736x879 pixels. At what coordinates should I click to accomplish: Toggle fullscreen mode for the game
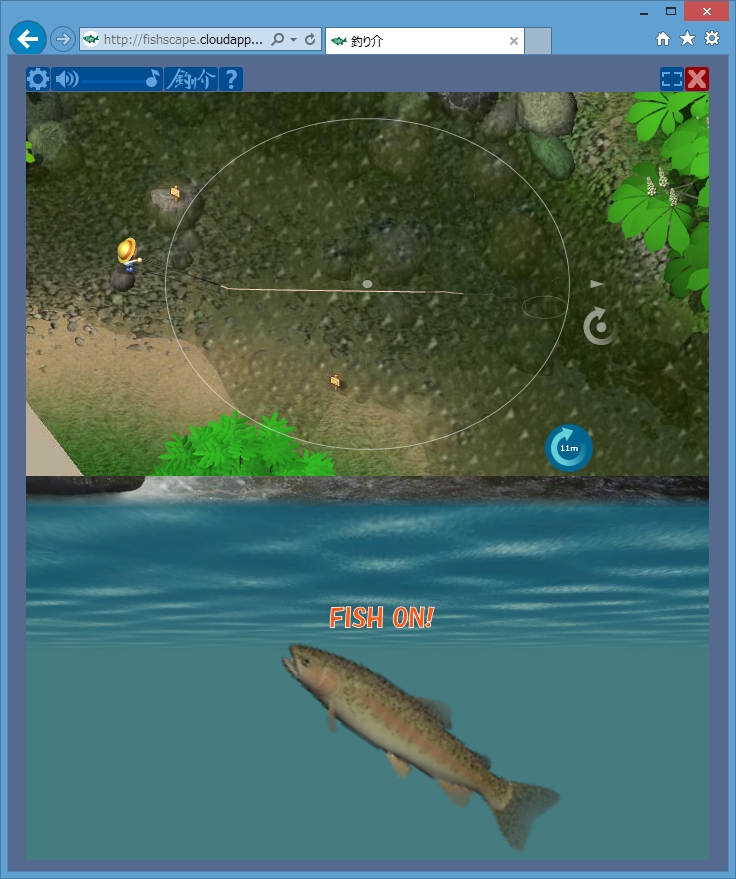point(672,79)
